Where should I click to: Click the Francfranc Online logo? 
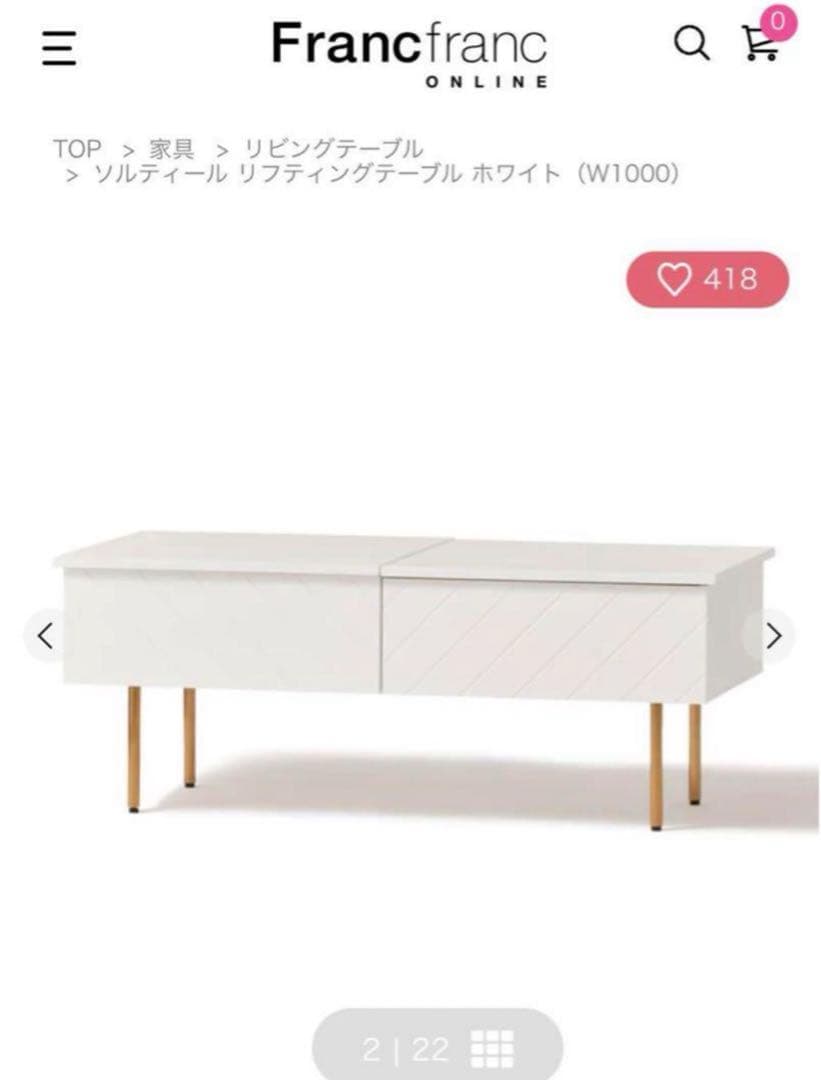(410, 45)
